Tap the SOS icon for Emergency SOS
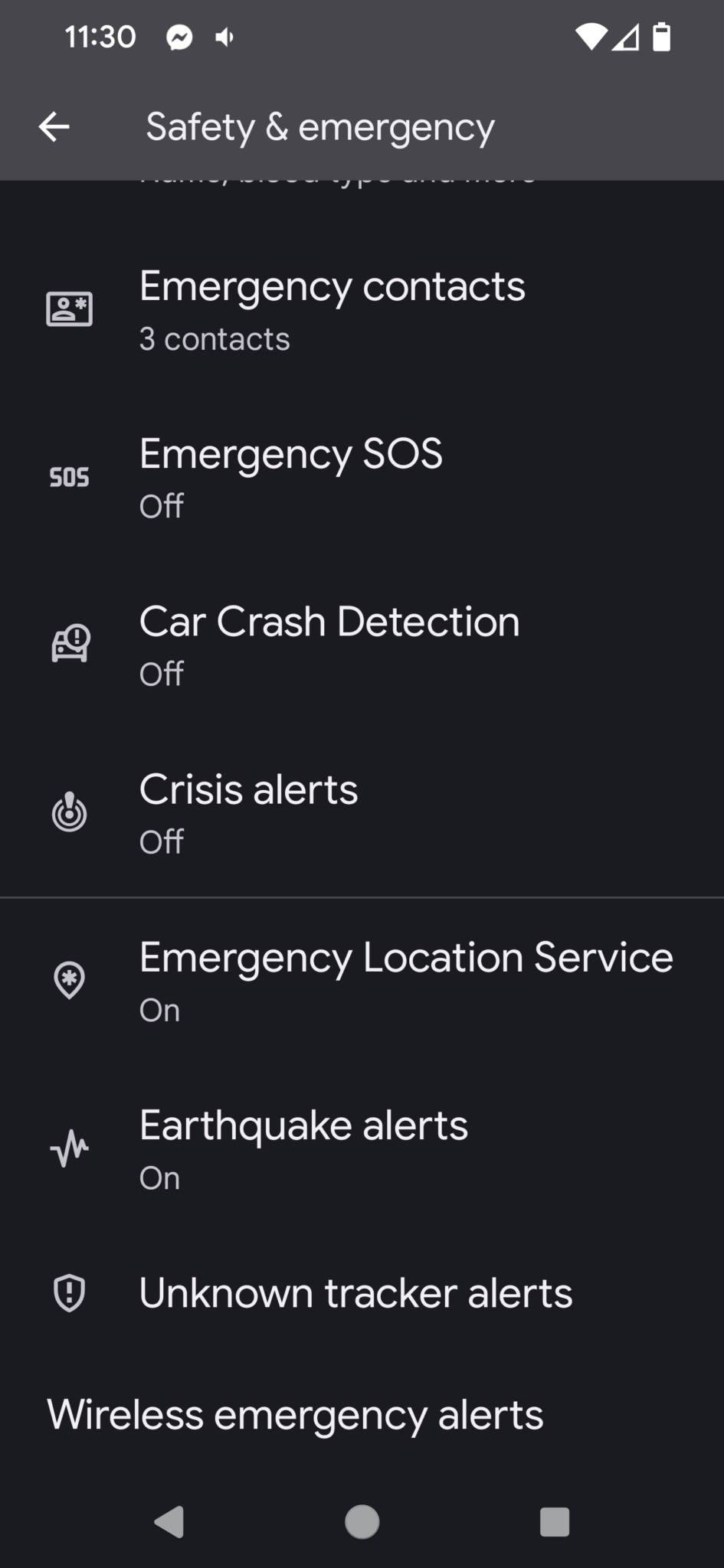The image size is (724, 1568). (70, 476)
